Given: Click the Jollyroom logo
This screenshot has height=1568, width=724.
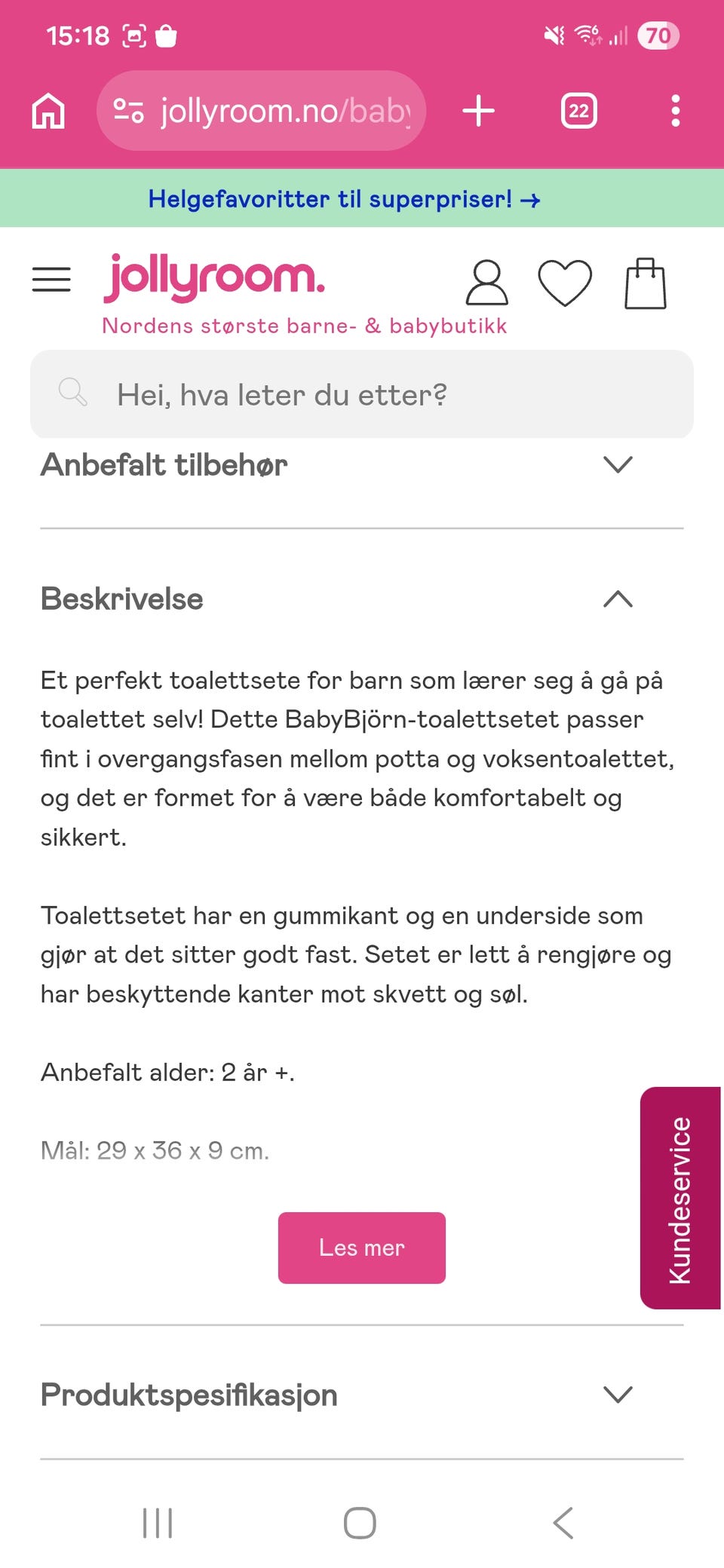Looking at the screenshot, I should pos(213,279).
